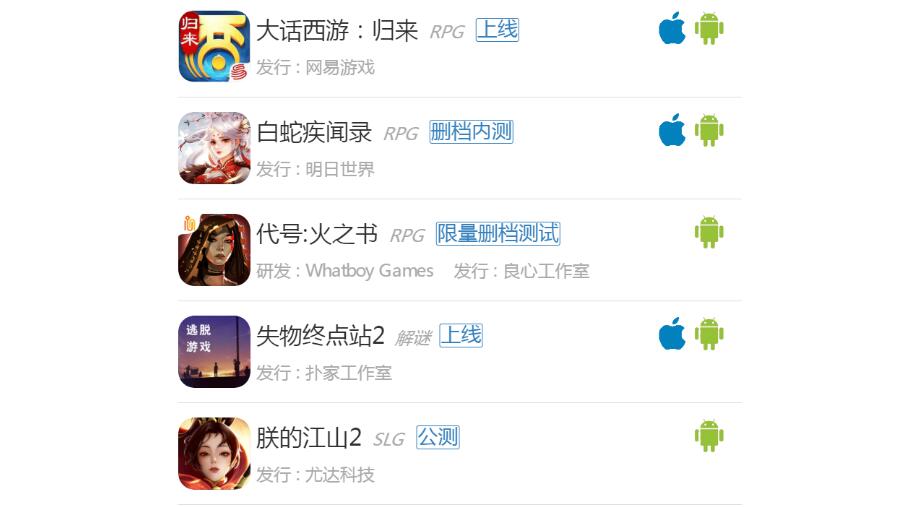
Task: Tap the Android icon for 代号:火之书
Action: click(709, 232)
